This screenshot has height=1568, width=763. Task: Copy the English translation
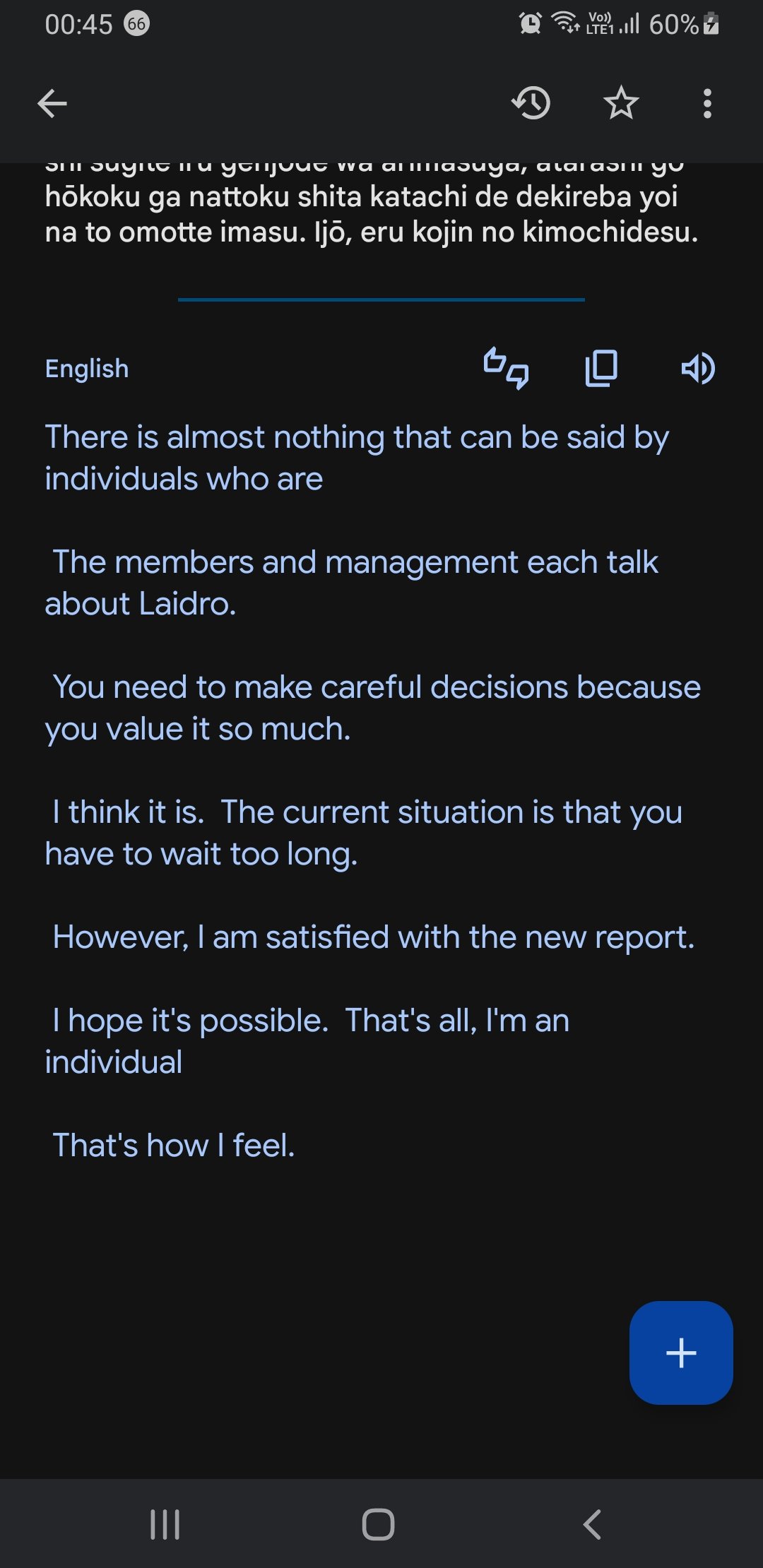click(601, 368)
